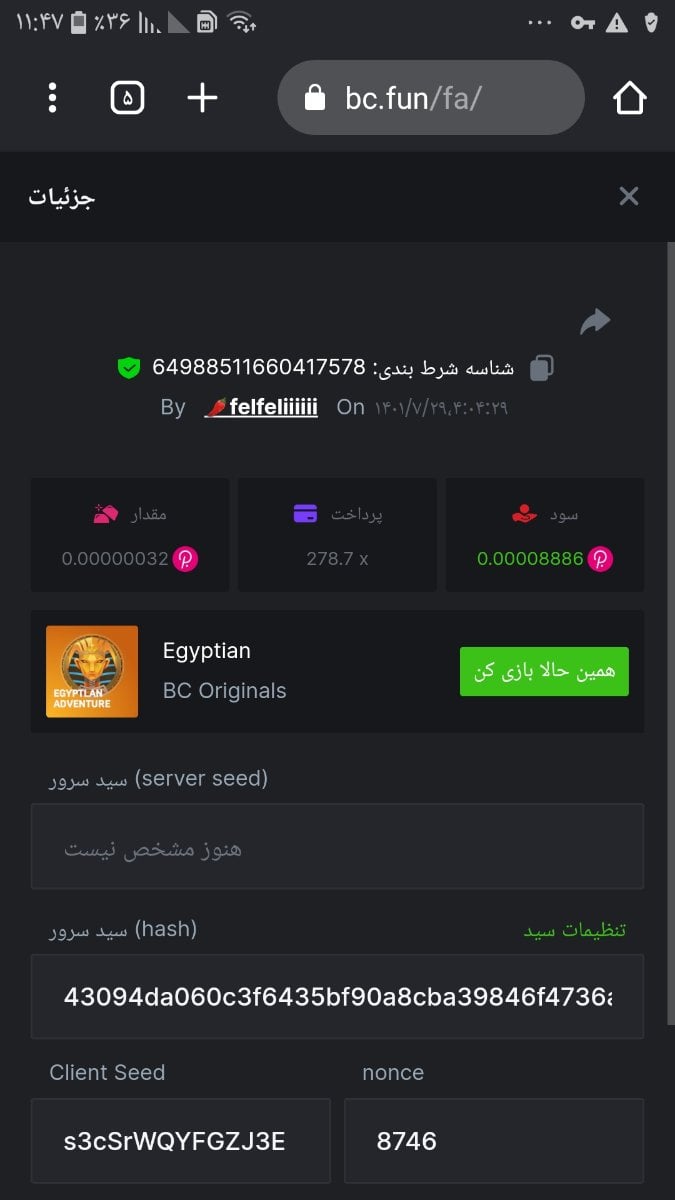Open the Egyptian Adventure game thumbnail
This screenshot has height=1200, width=675.
92,671
